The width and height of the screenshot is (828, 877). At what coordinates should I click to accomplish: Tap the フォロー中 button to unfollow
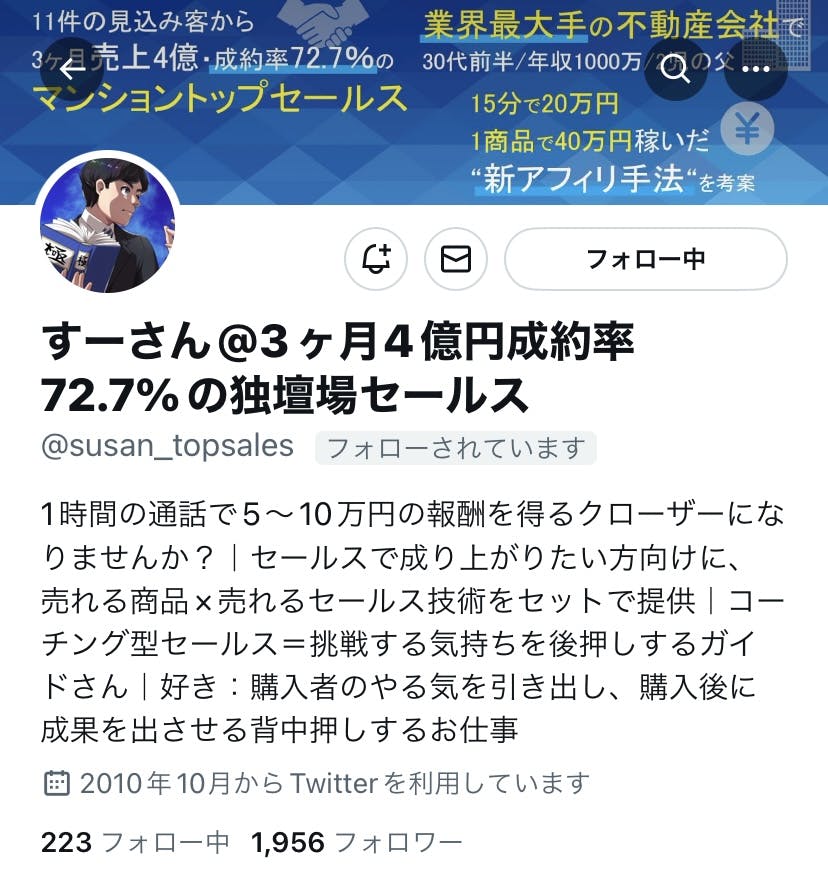pyautogui.click(x=645, y=259)
